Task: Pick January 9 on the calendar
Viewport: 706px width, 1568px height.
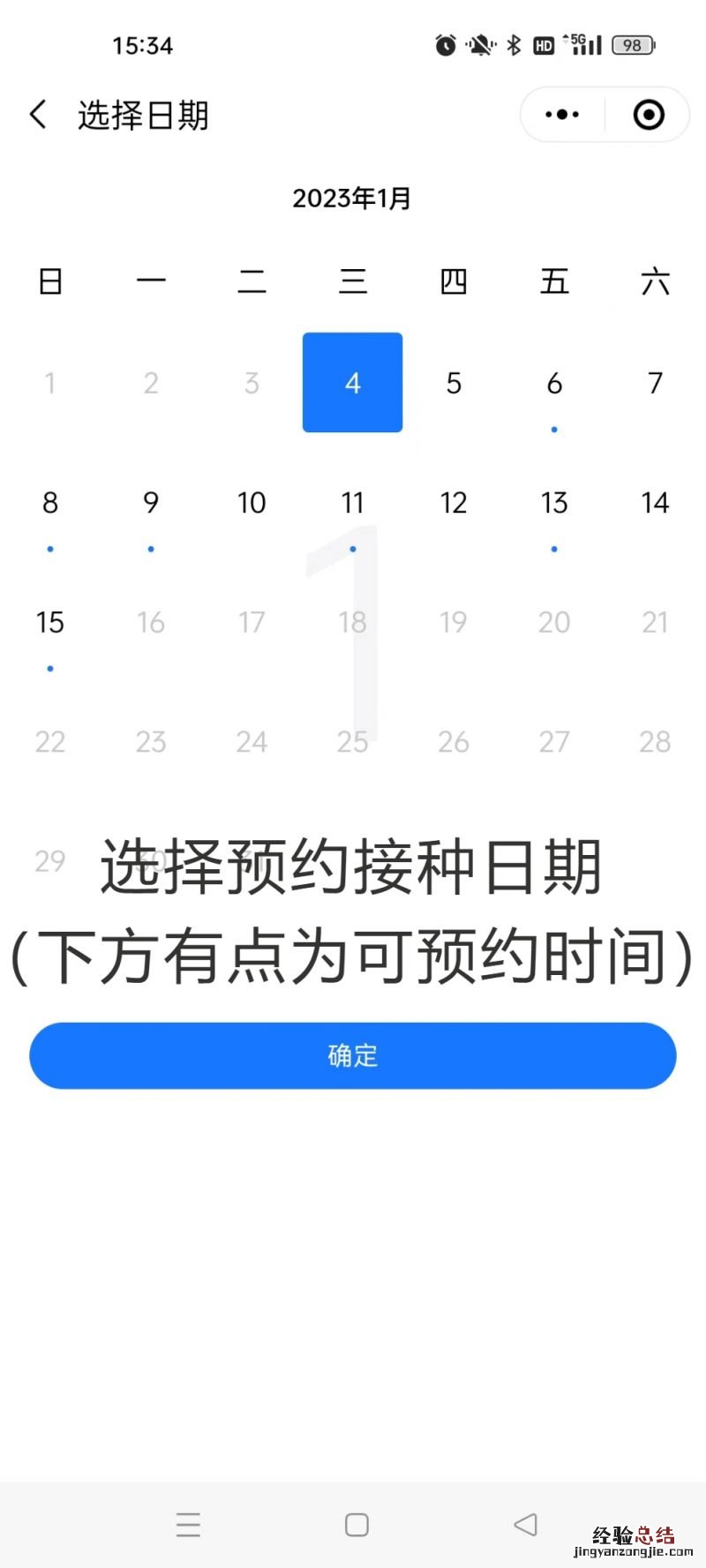Action: point(151,503)
